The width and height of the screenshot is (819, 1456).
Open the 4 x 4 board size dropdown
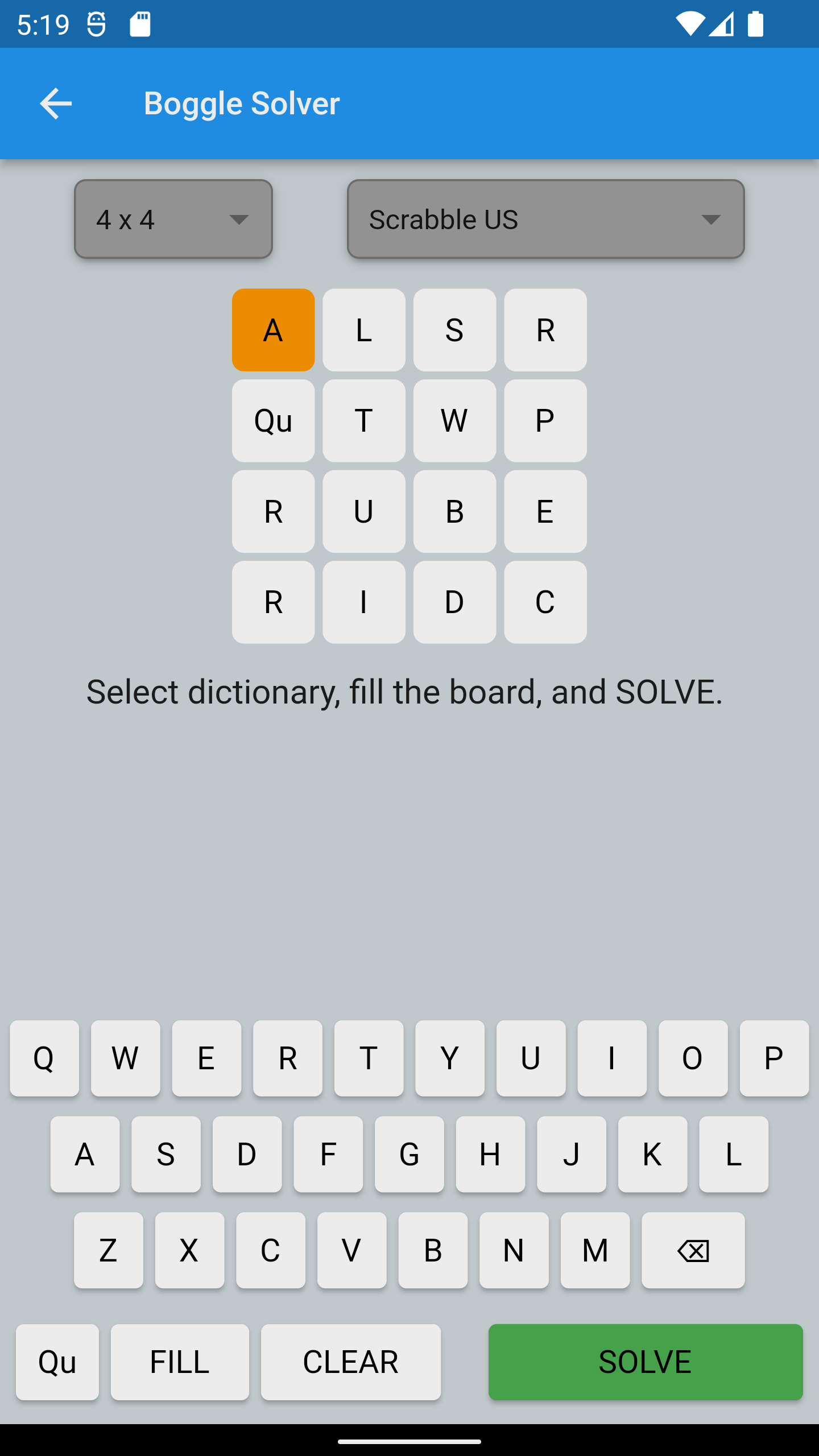(x=173, y=220)
